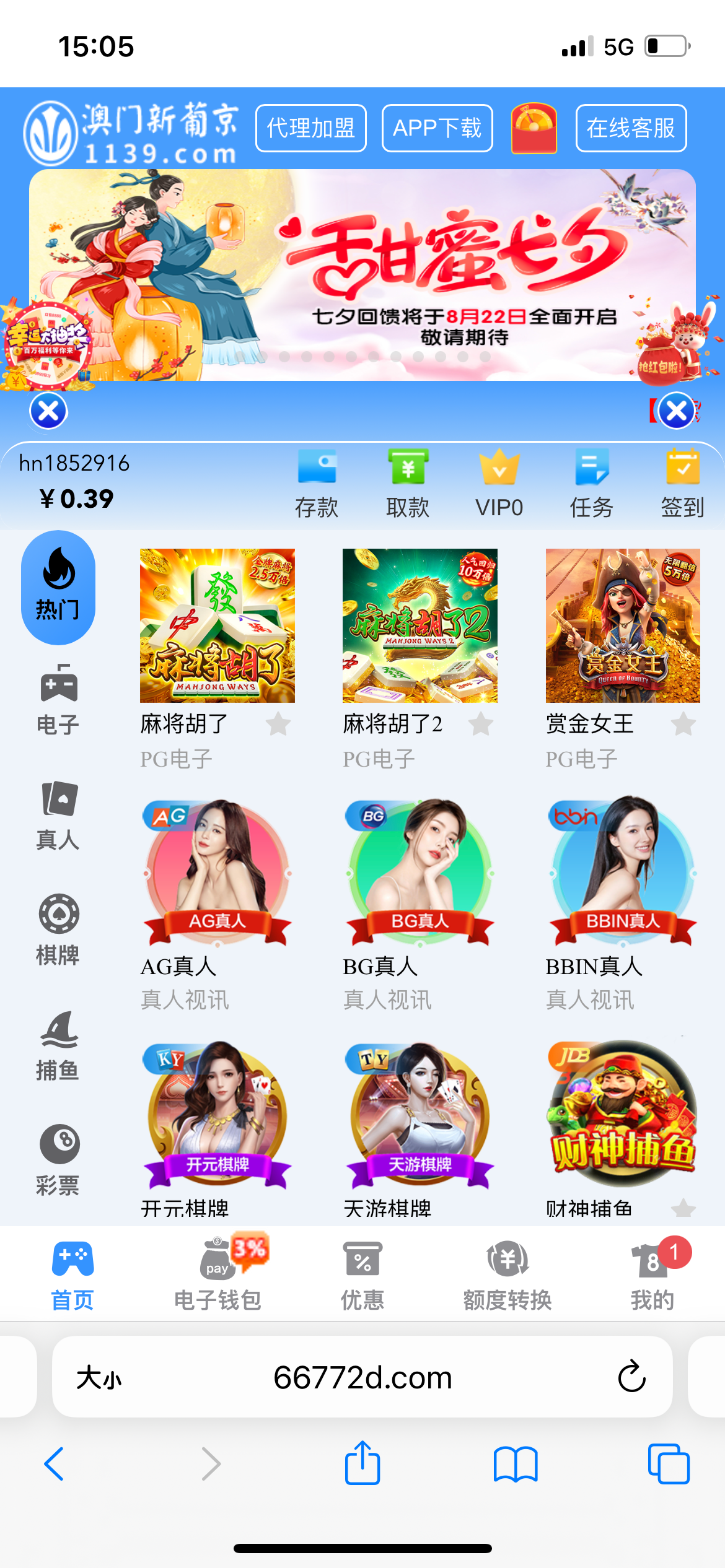Switch to the 捕鱼 category
The width and height of the screenshot is (725, 1568).
coord(58,1045)
